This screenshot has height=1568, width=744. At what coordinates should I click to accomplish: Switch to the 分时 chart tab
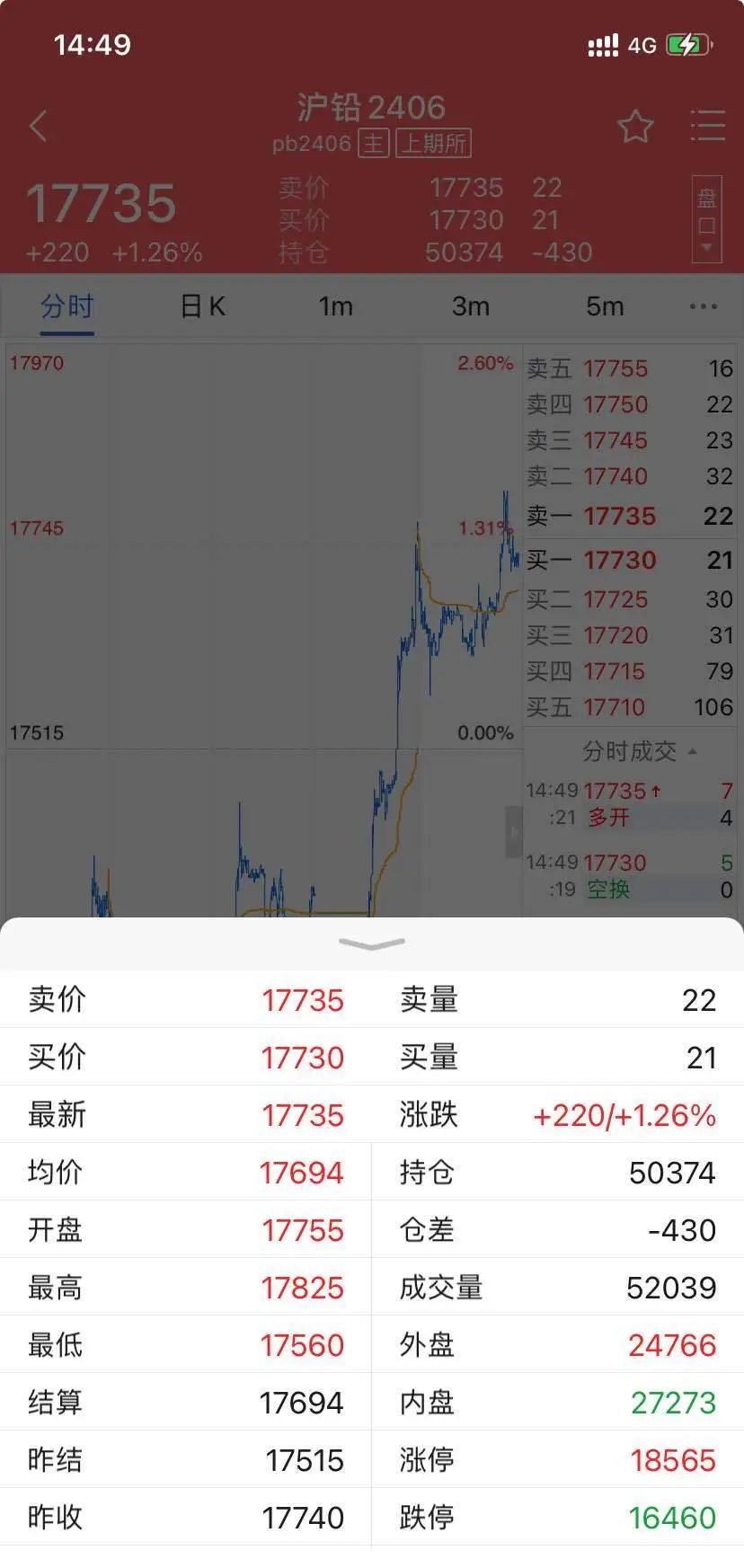pyautogui.click(x=66, y=307)
